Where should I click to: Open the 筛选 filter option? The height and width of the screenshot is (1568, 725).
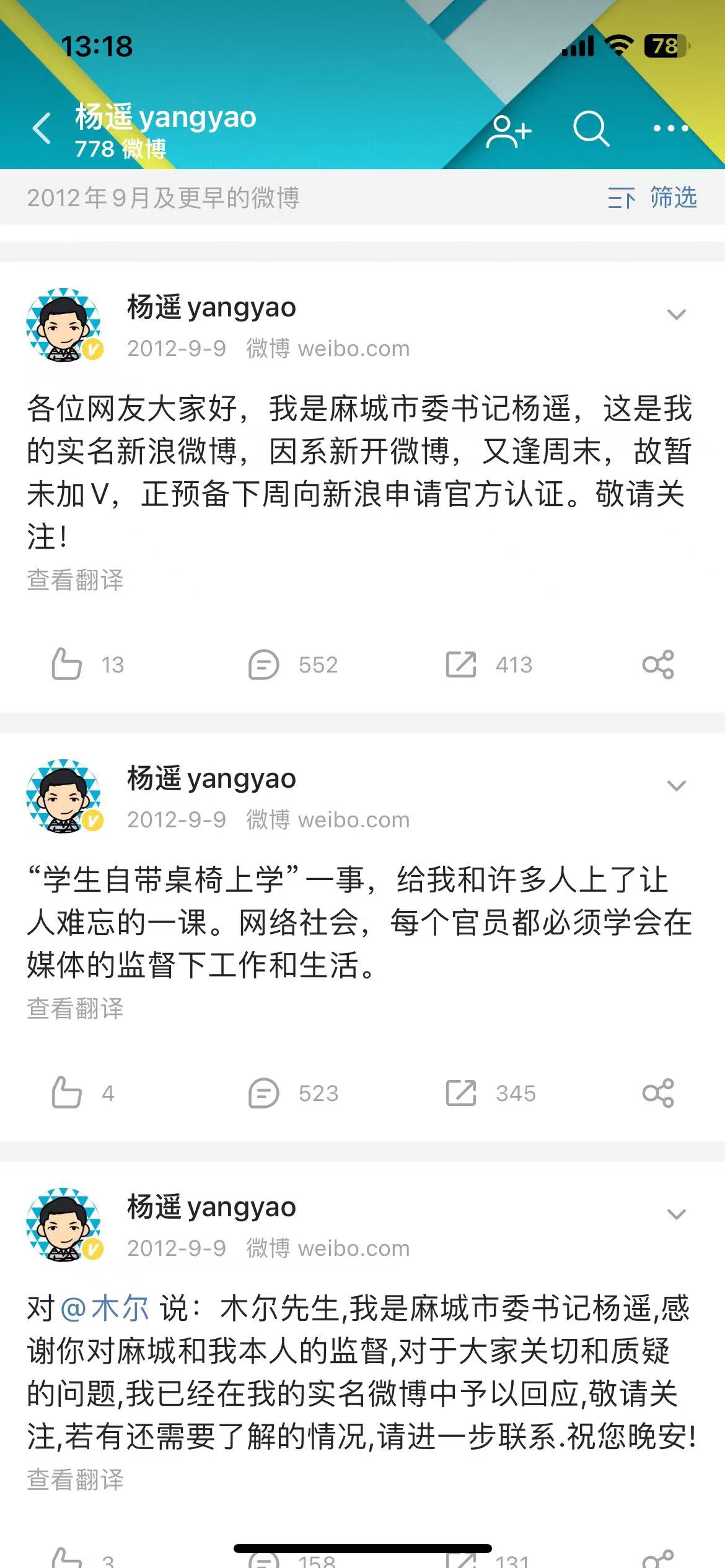(652, 198)
